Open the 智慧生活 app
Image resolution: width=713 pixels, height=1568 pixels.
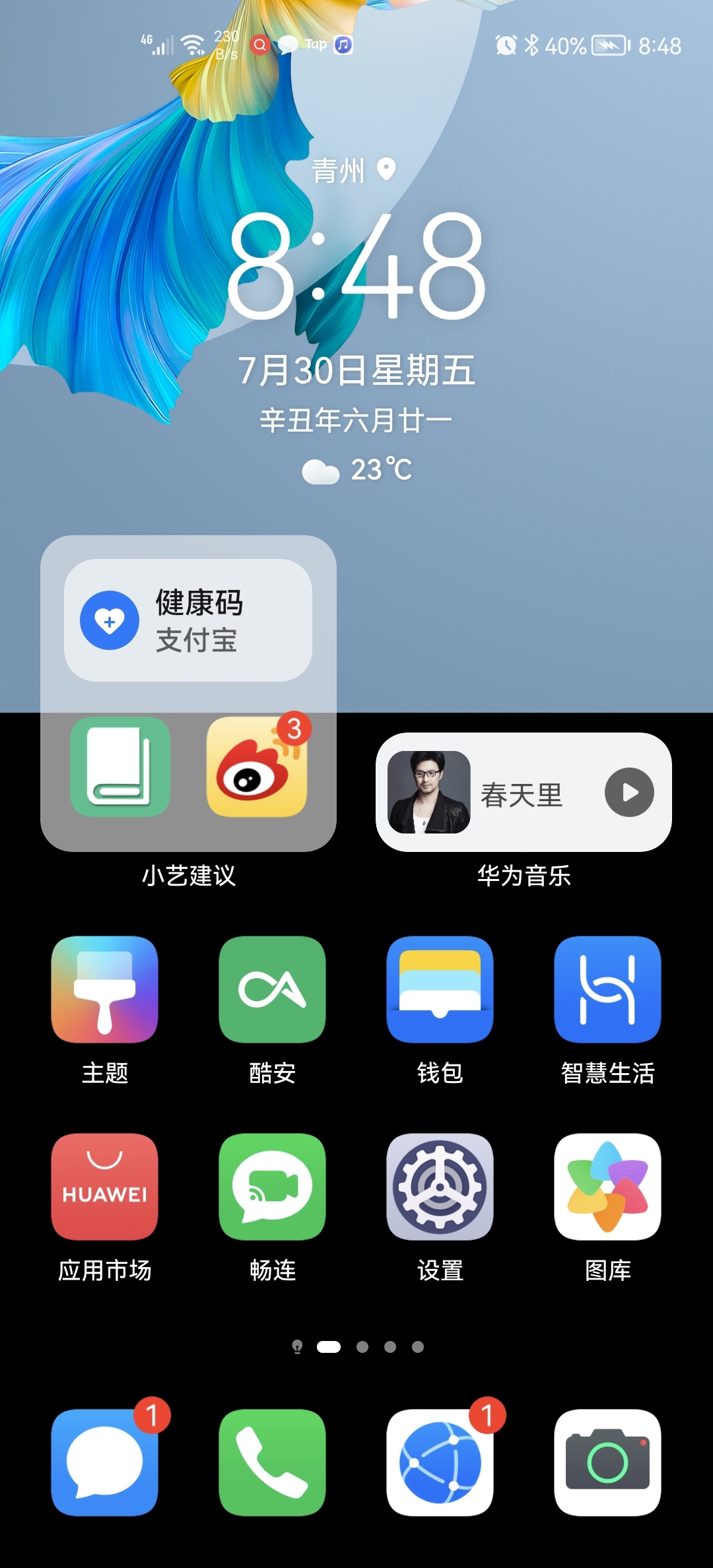coord(607,989)
